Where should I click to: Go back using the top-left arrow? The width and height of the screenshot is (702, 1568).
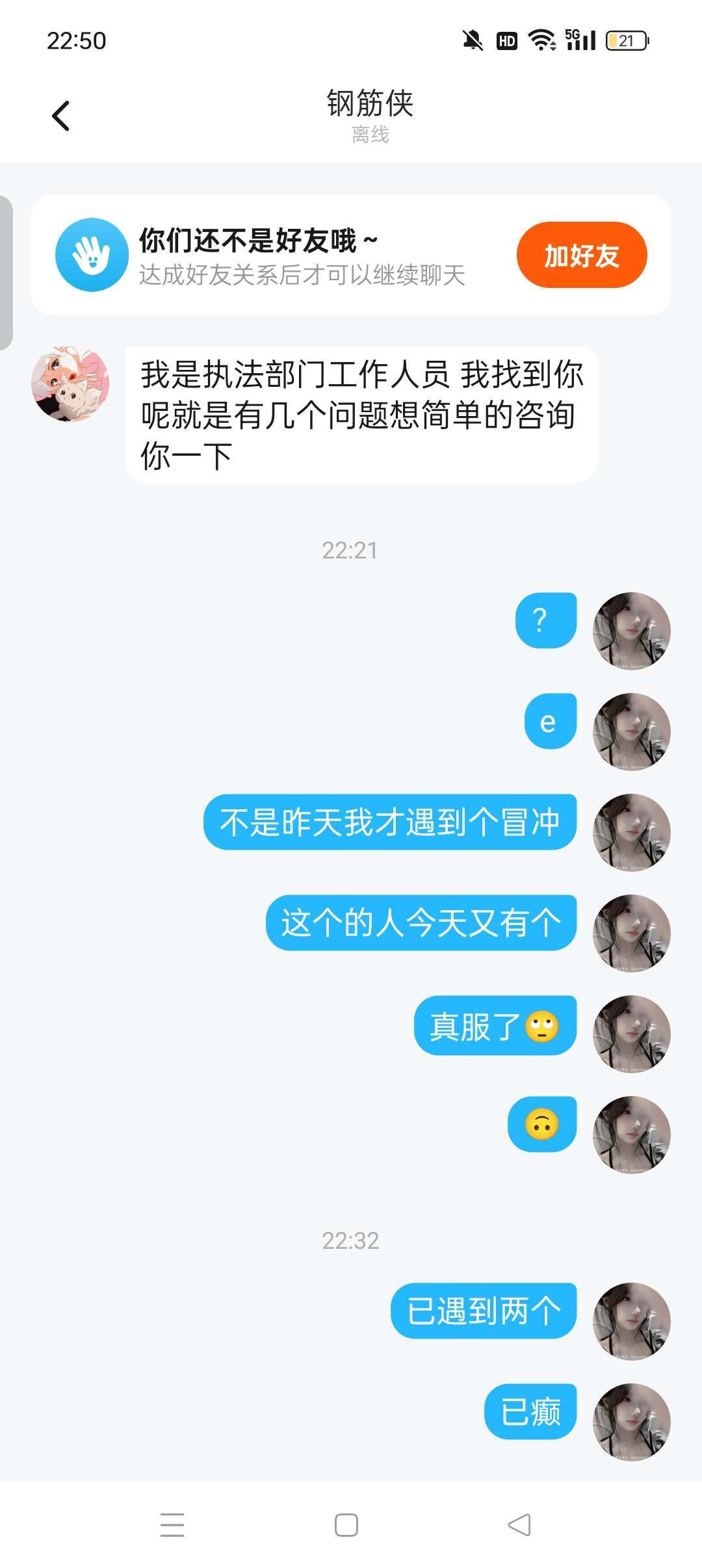pos(60,116)
